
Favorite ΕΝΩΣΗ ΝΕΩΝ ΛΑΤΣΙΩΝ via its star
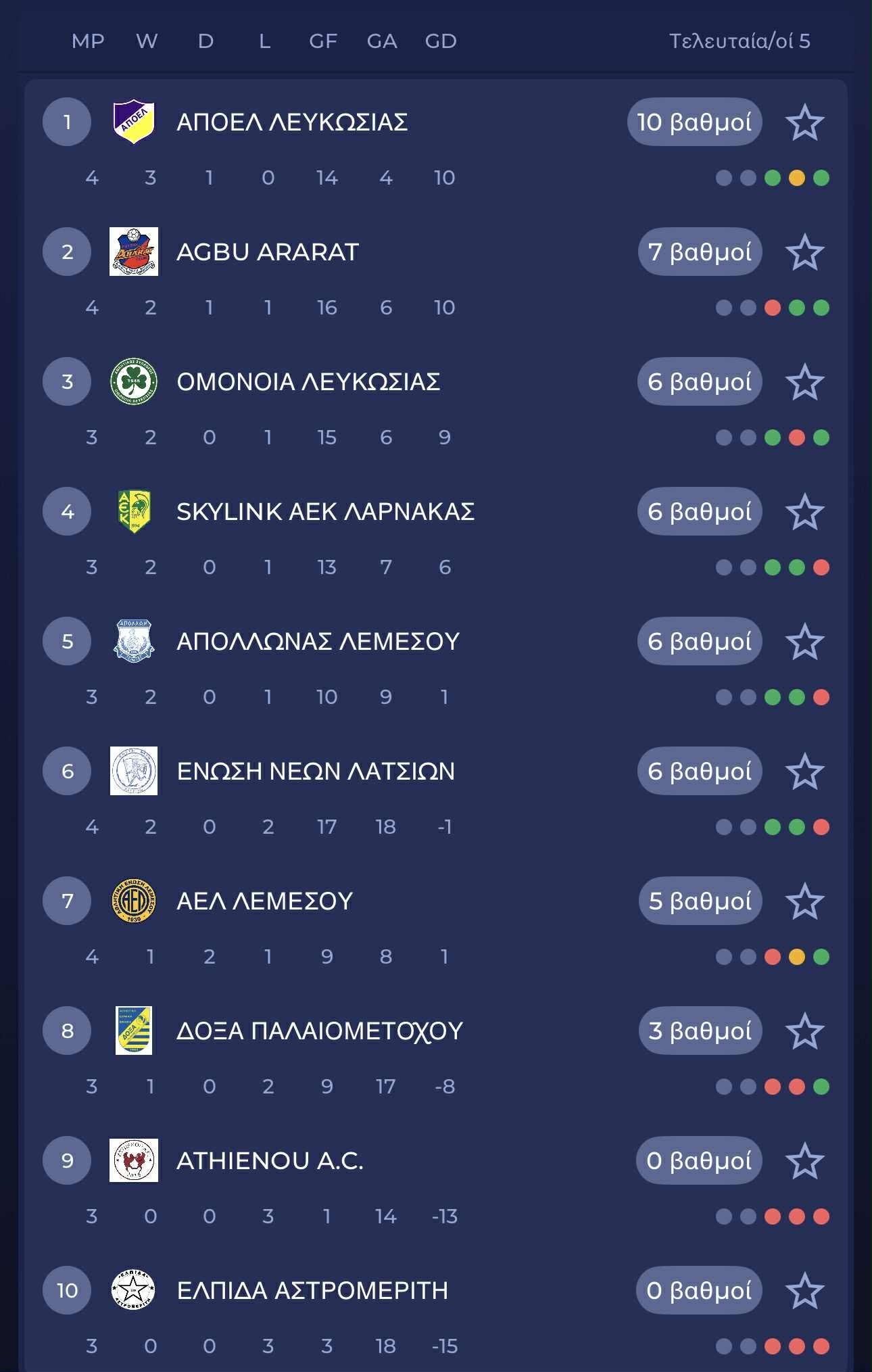coord(804,772)
